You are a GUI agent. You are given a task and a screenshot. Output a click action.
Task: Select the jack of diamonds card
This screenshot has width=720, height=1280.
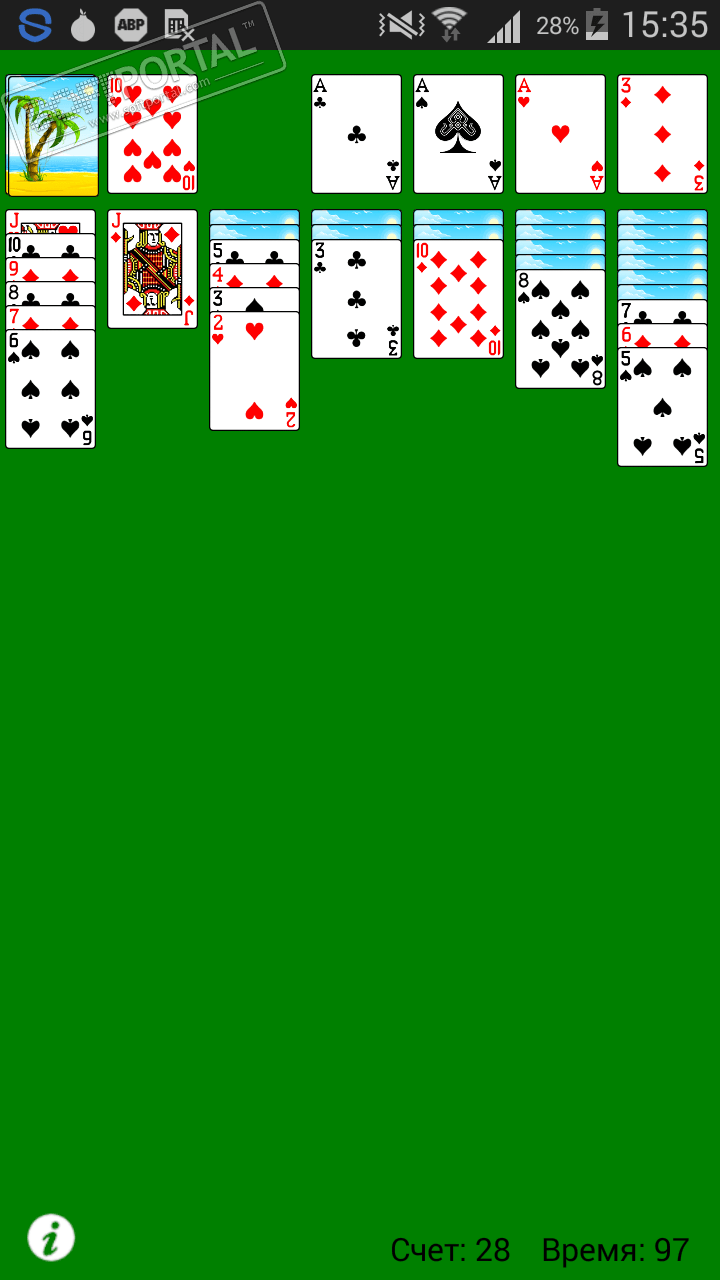coord(152,269)
